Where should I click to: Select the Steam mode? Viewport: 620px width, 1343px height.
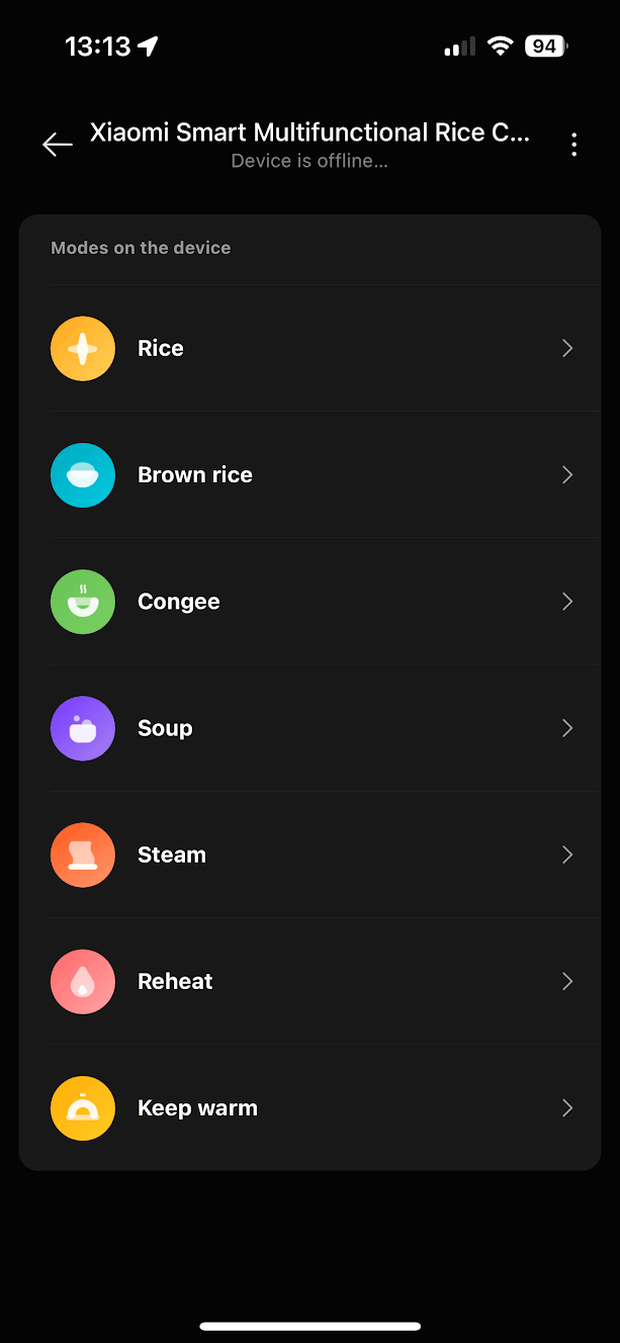point(310,855)
